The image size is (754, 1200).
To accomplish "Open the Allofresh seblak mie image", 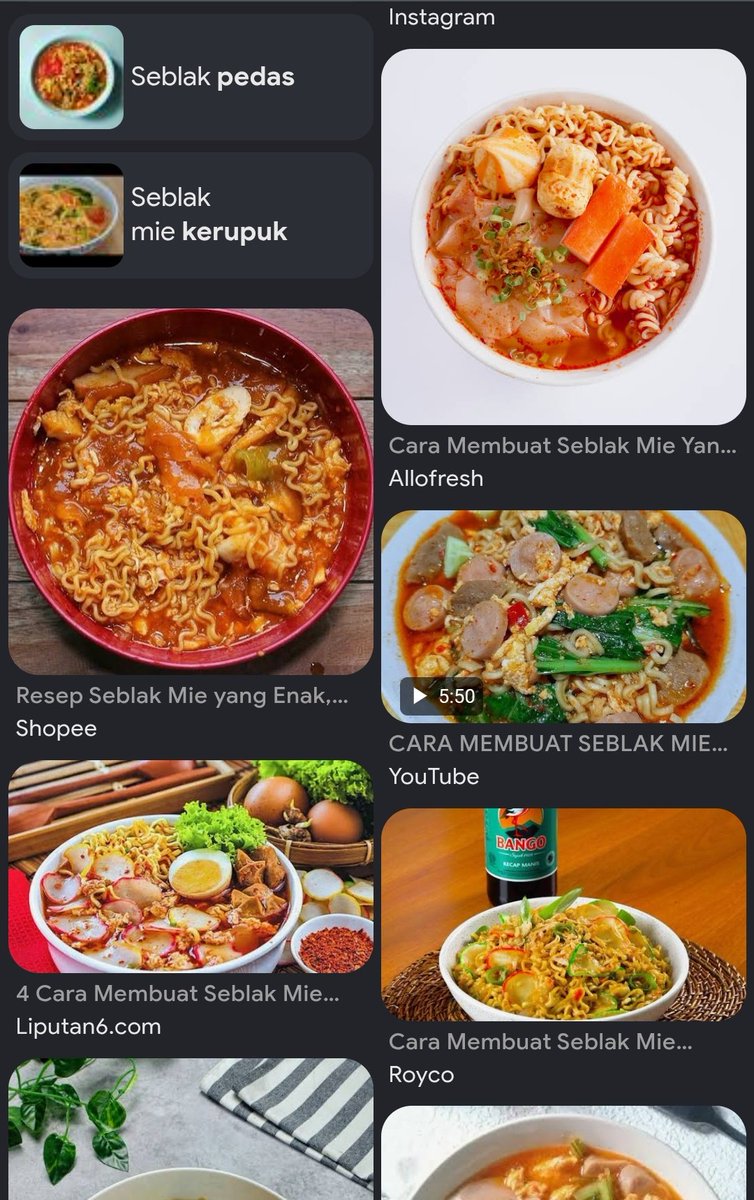I will tap(564, 237).
